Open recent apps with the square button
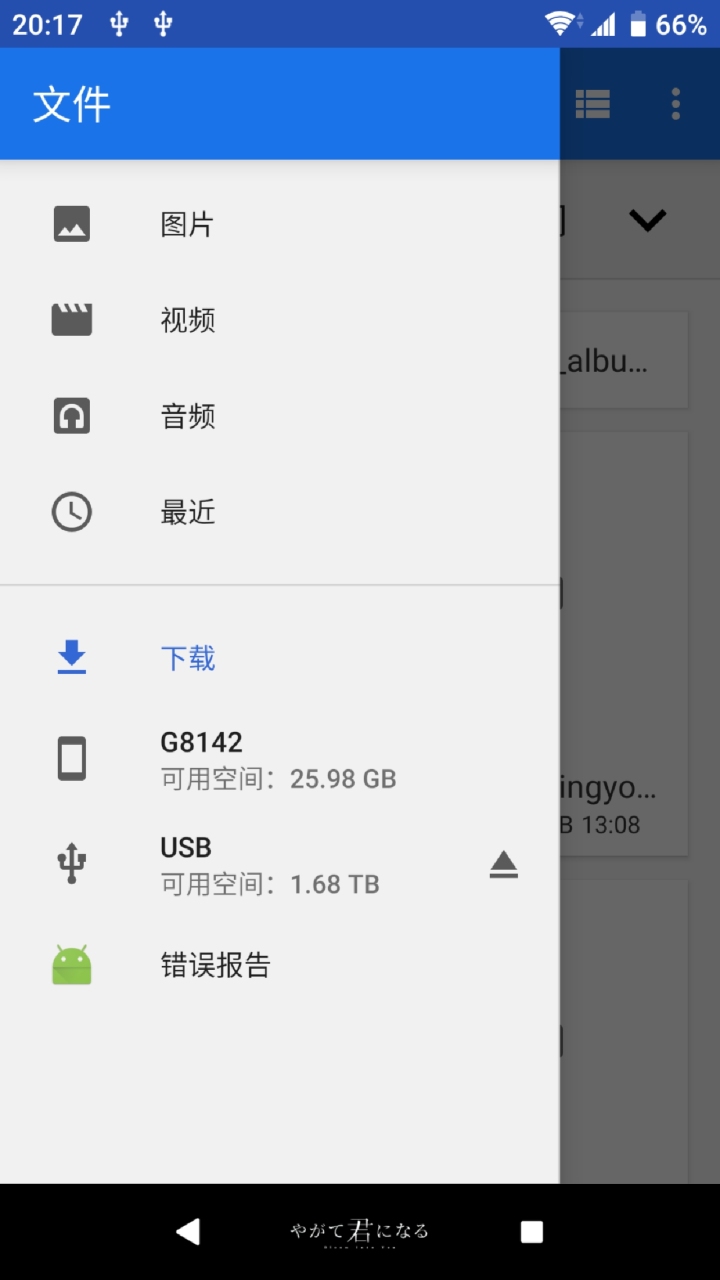Screen dimensions: 720x1280 pos(532,1231)
